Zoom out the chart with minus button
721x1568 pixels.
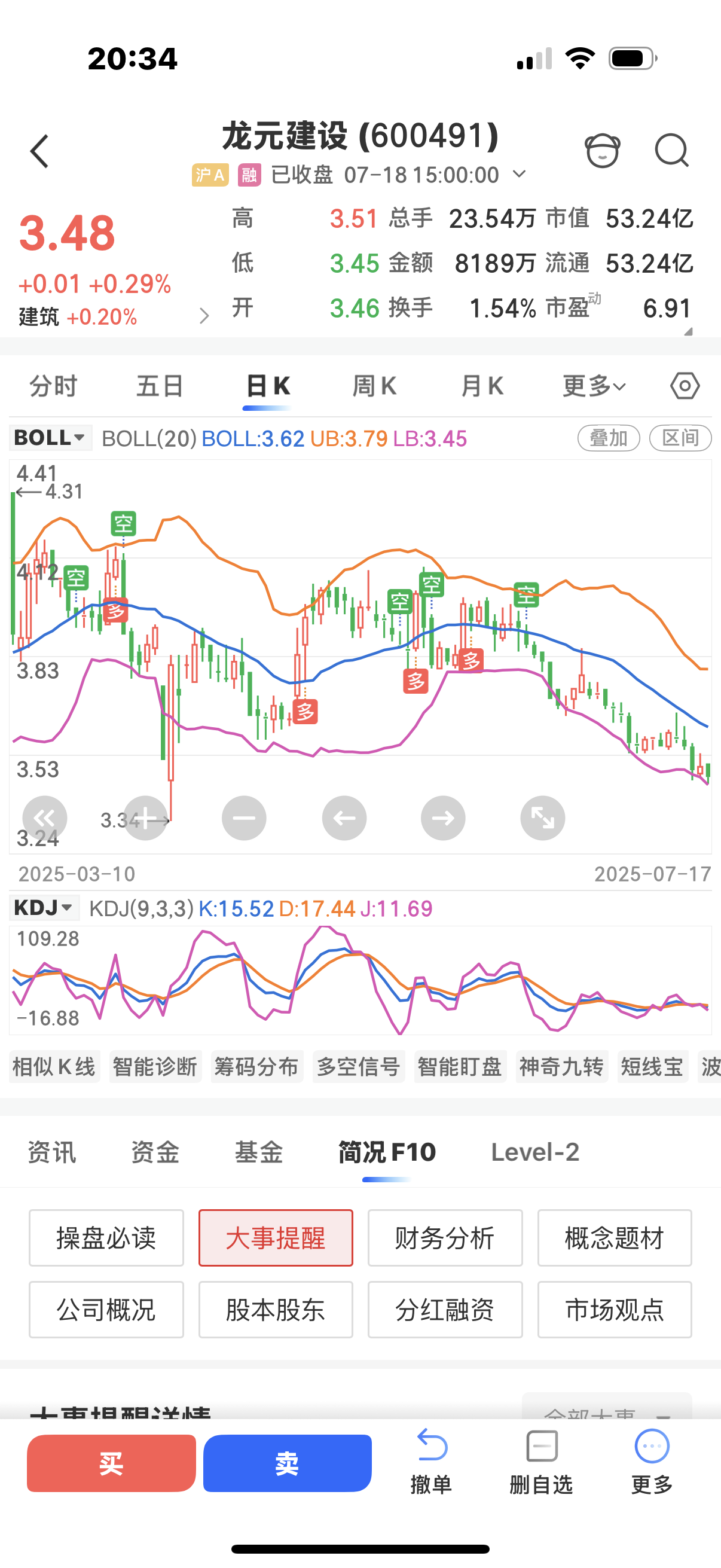click(244, 818)
